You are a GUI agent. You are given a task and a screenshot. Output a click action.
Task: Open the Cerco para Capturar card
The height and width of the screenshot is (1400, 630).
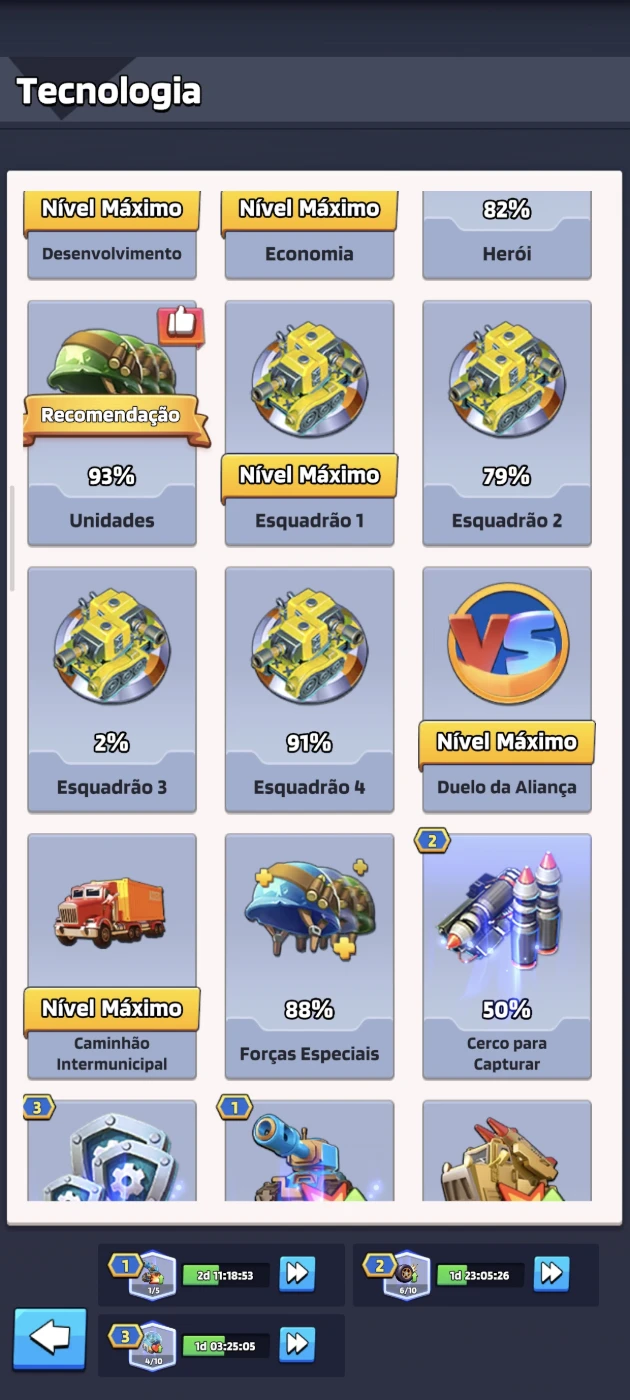pyautogui.click(x=507, y=956)
